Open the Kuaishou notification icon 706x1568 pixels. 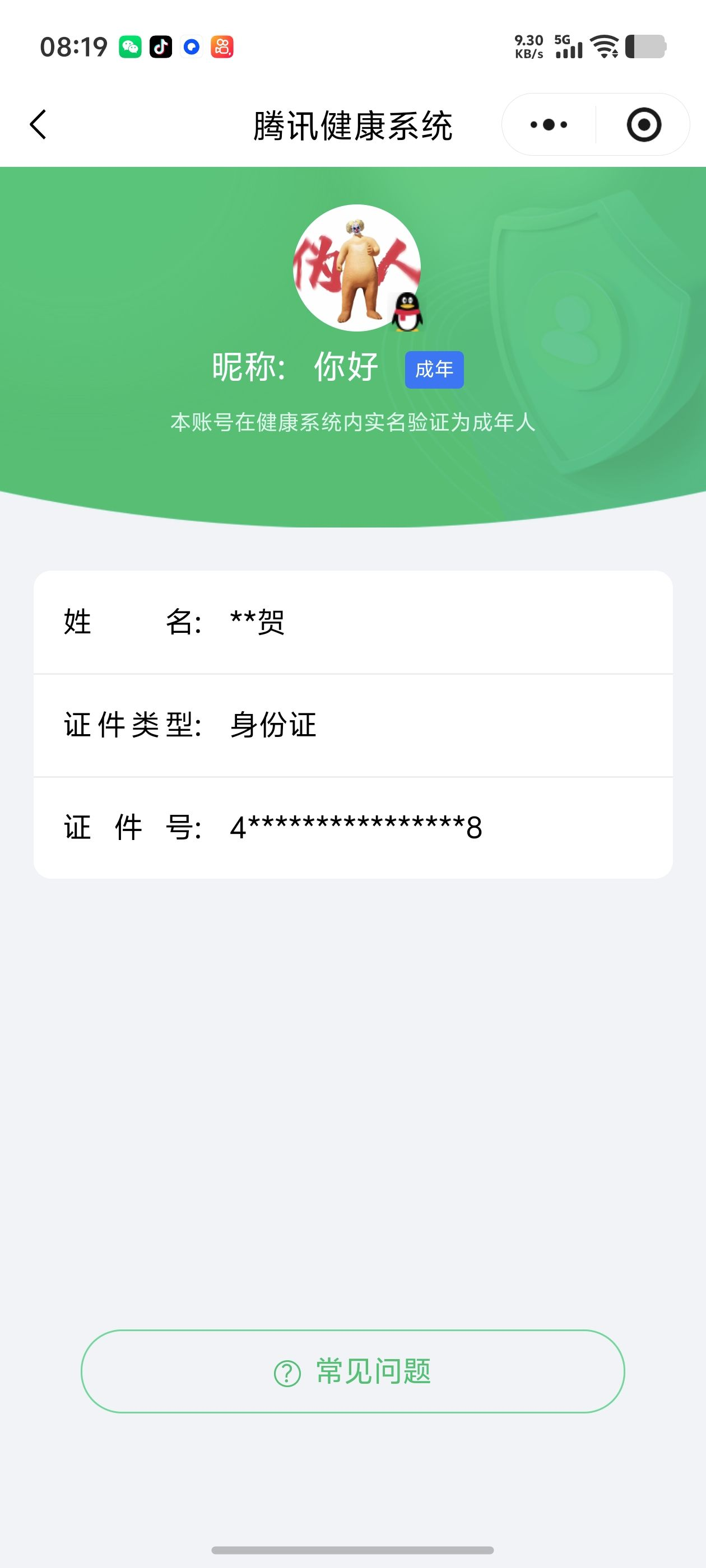pyautogui.click(x=224, y=48)
